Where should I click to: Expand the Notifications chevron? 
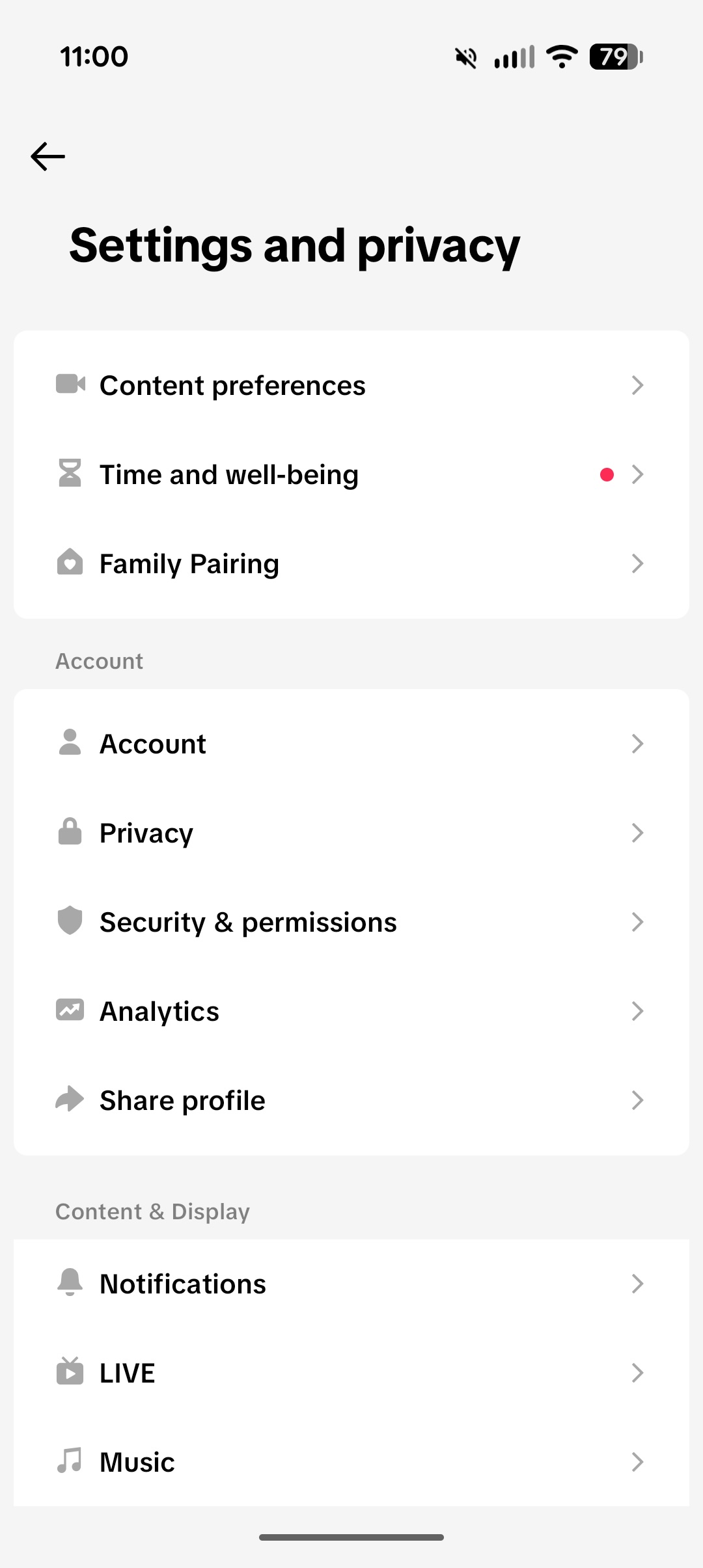point(638,1283)
